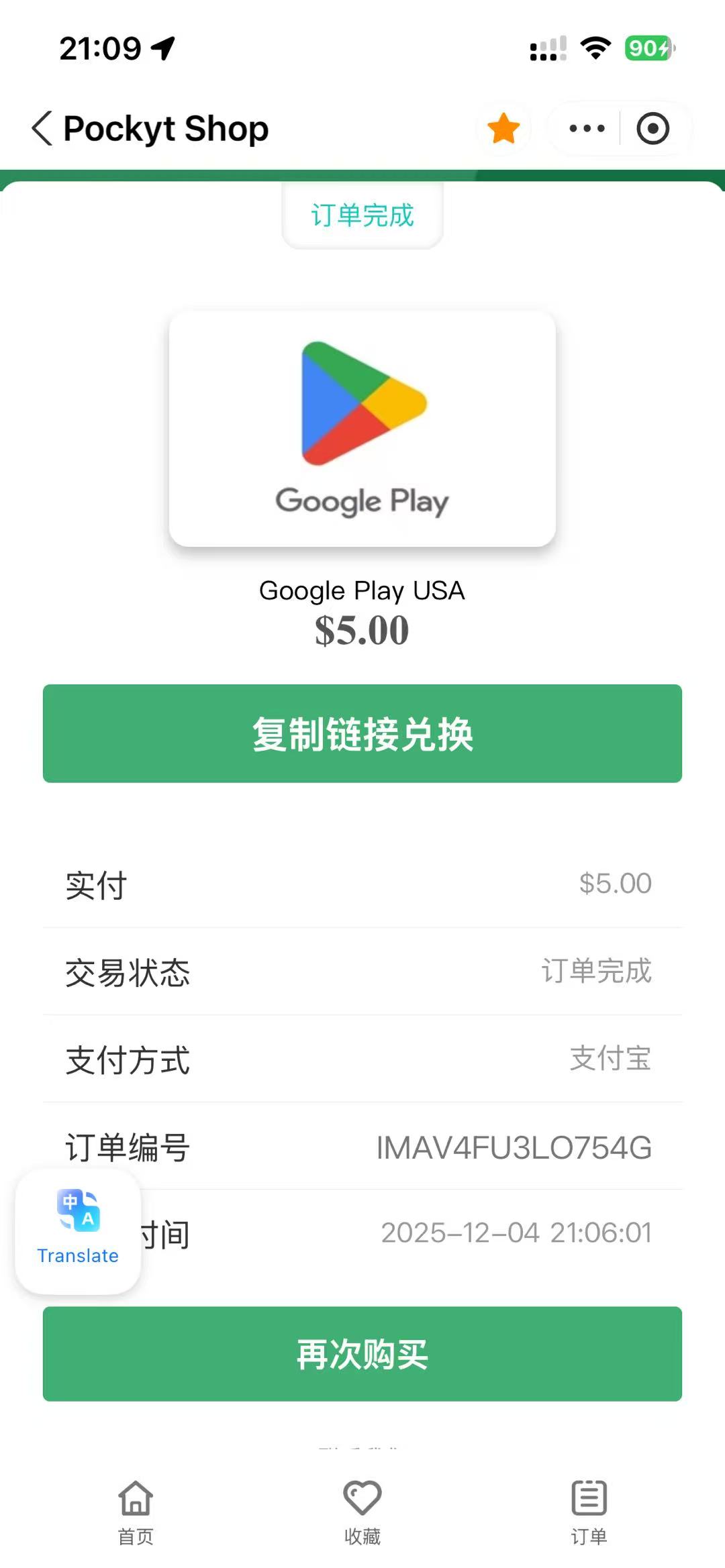
Task: Tap the orange star favorite icon
Action: point(503,128)
